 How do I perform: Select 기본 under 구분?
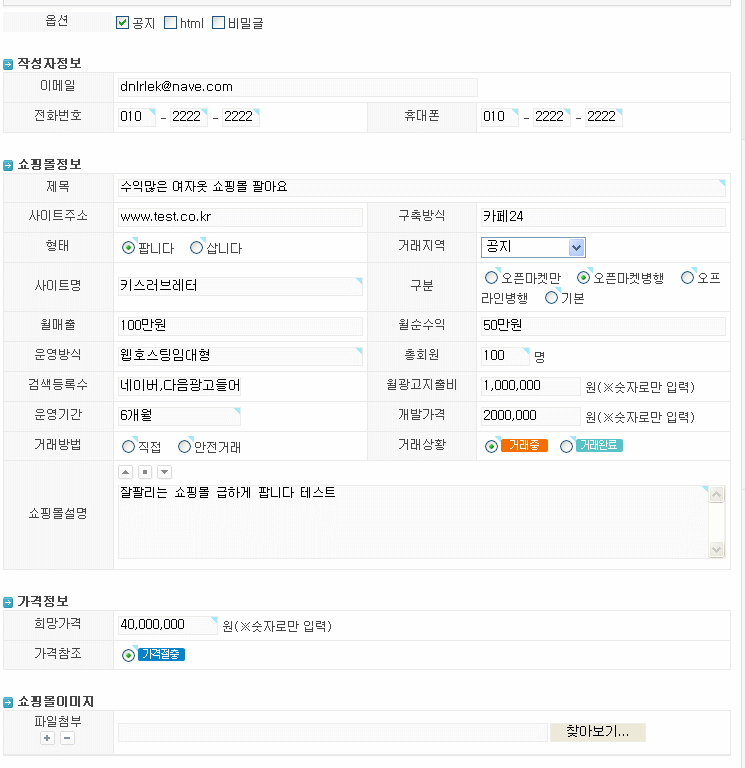tap(551, 297)
